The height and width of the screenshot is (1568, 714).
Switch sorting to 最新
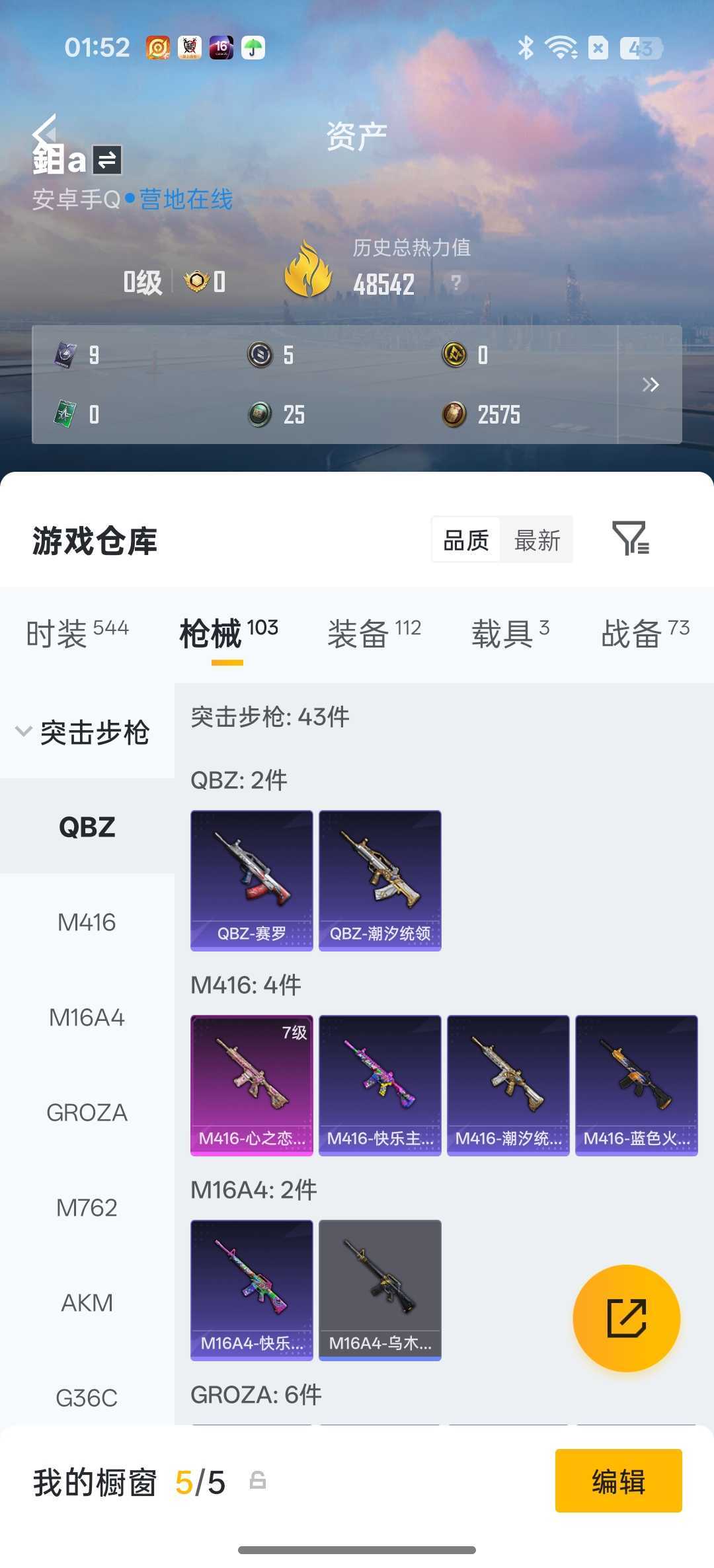pos(537,539)
